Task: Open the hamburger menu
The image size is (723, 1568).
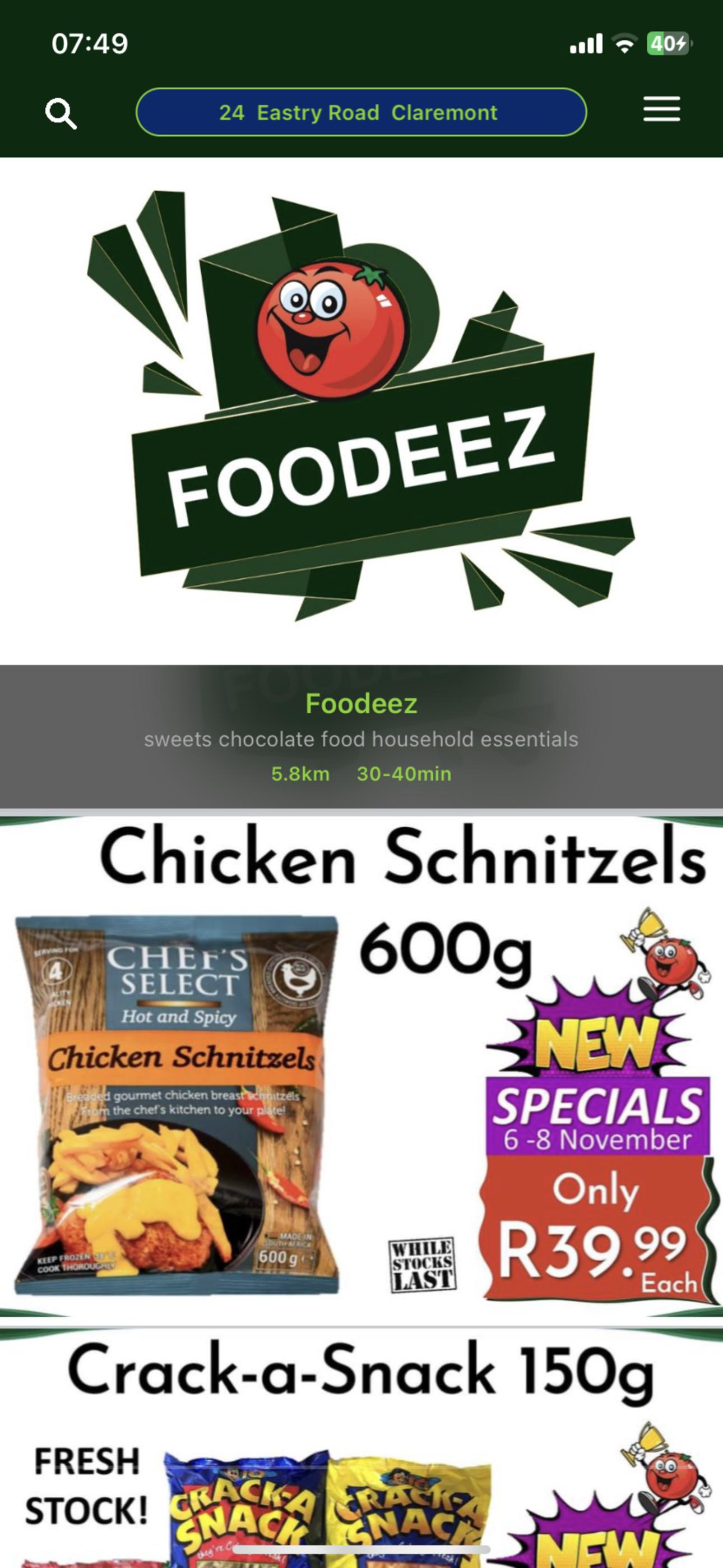Action: (661, 109)
